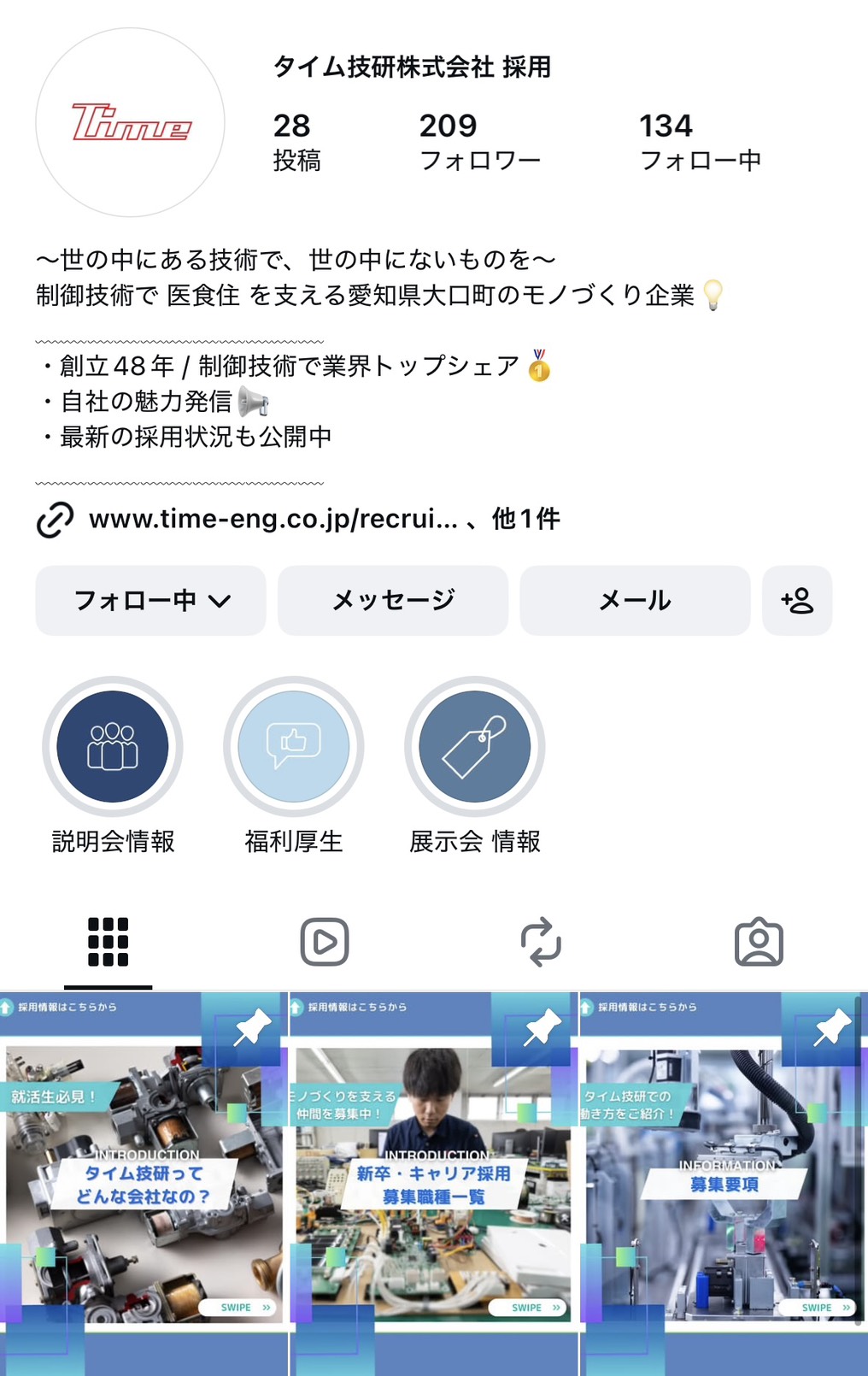
Task: Open the profile picture with Time logo
Action: pos(130,122)
